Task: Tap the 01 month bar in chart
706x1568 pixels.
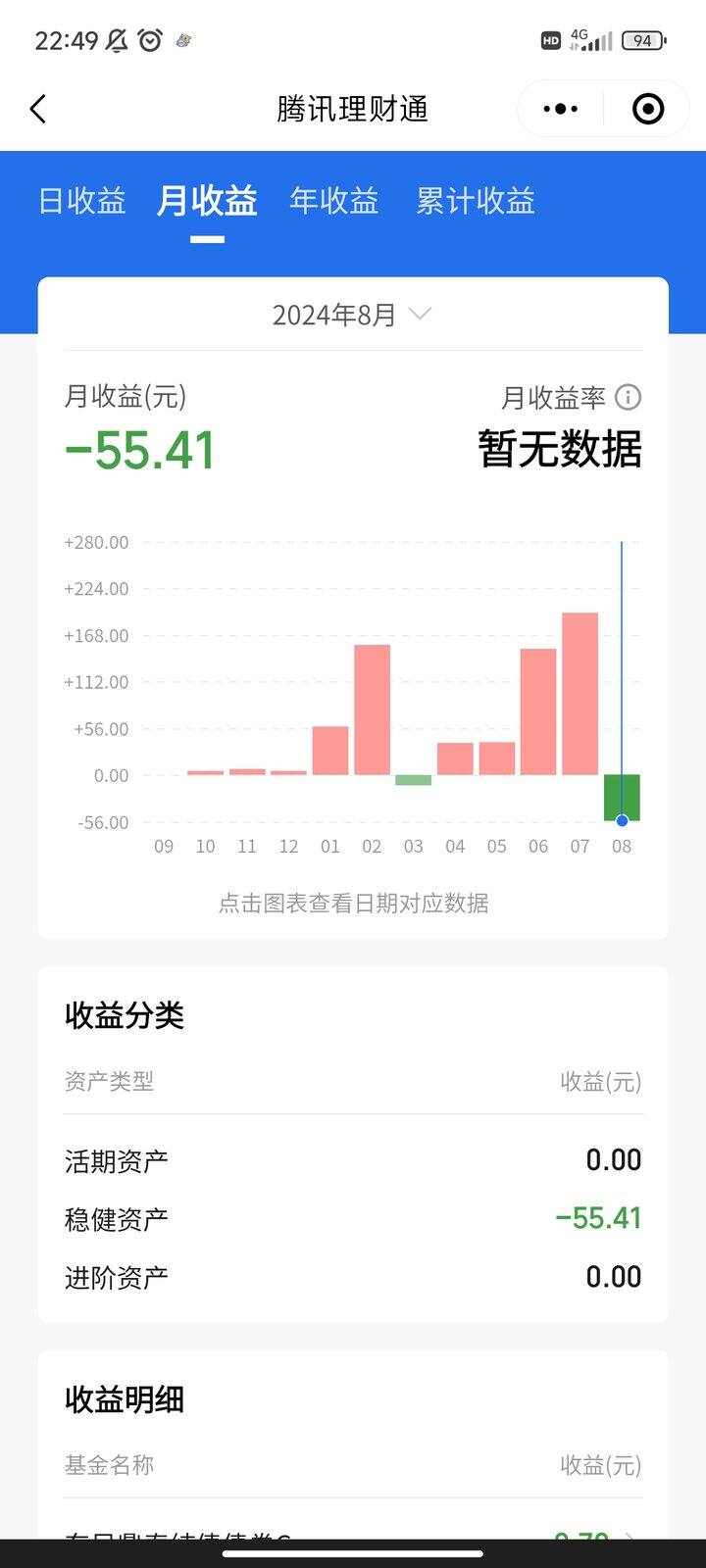Action: tap(330, 751)
